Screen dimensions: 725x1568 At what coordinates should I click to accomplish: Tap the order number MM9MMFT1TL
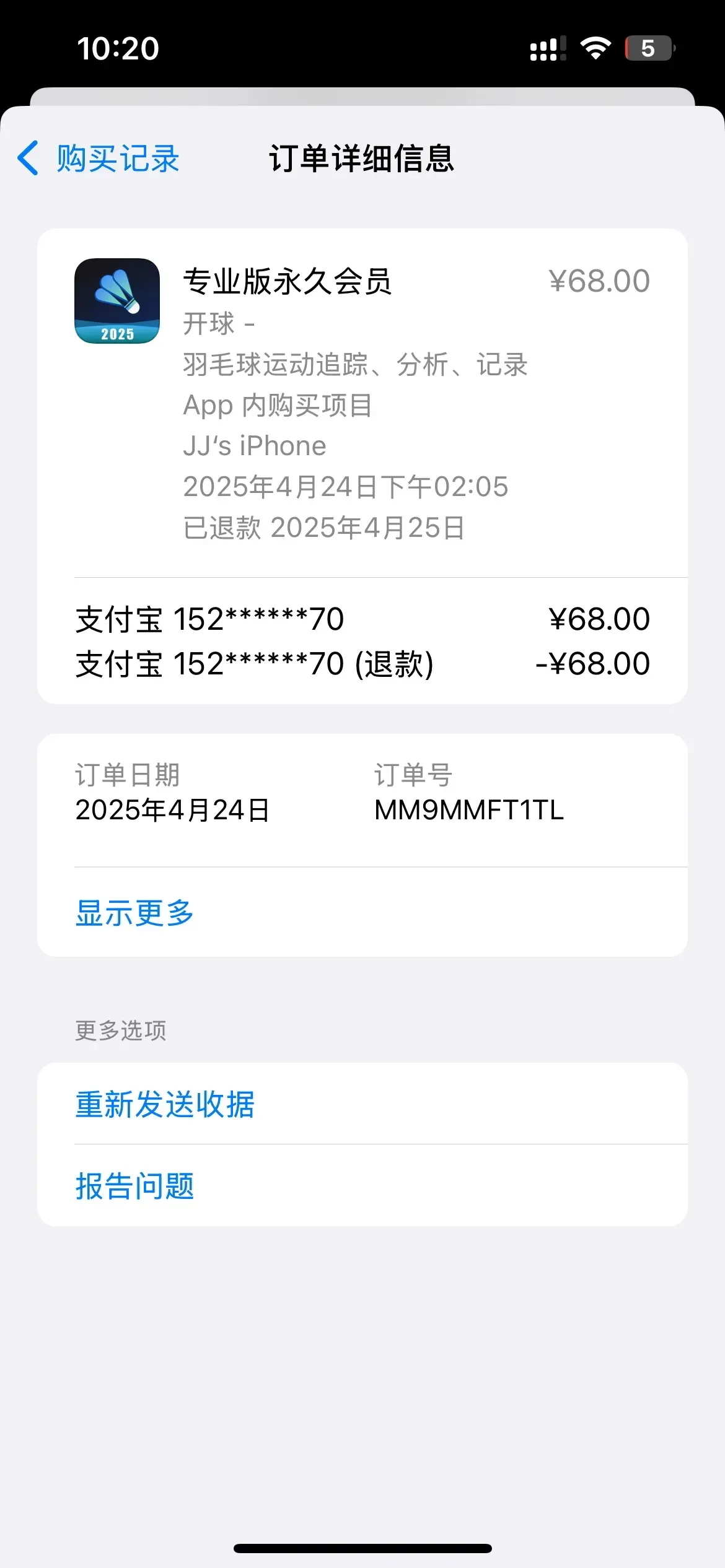tap(468, 811)
